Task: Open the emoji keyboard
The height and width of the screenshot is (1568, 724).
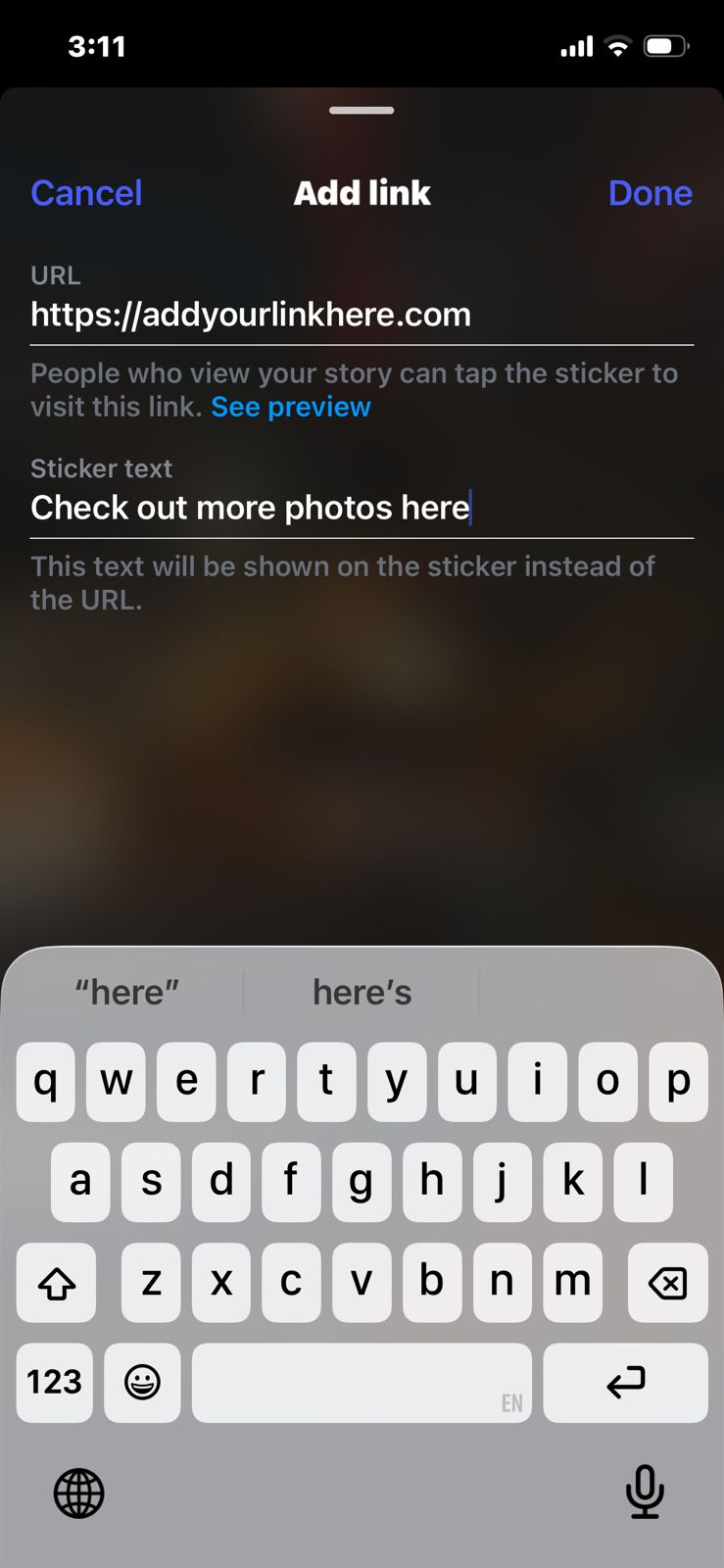Action: (x=142, y=1383)
